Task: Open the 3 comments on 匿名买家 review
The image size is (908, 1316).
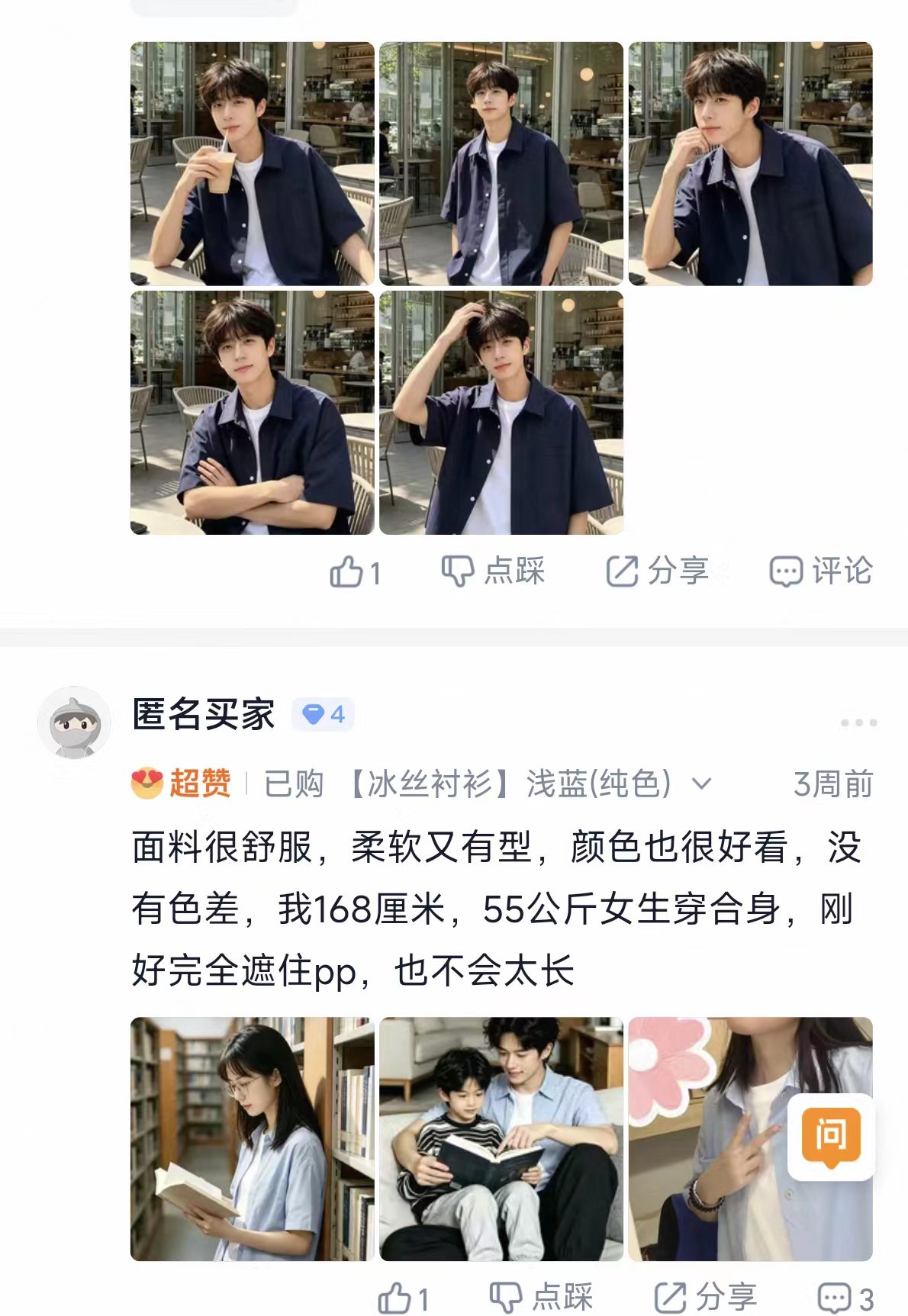Action: (x=845, y=1297)
